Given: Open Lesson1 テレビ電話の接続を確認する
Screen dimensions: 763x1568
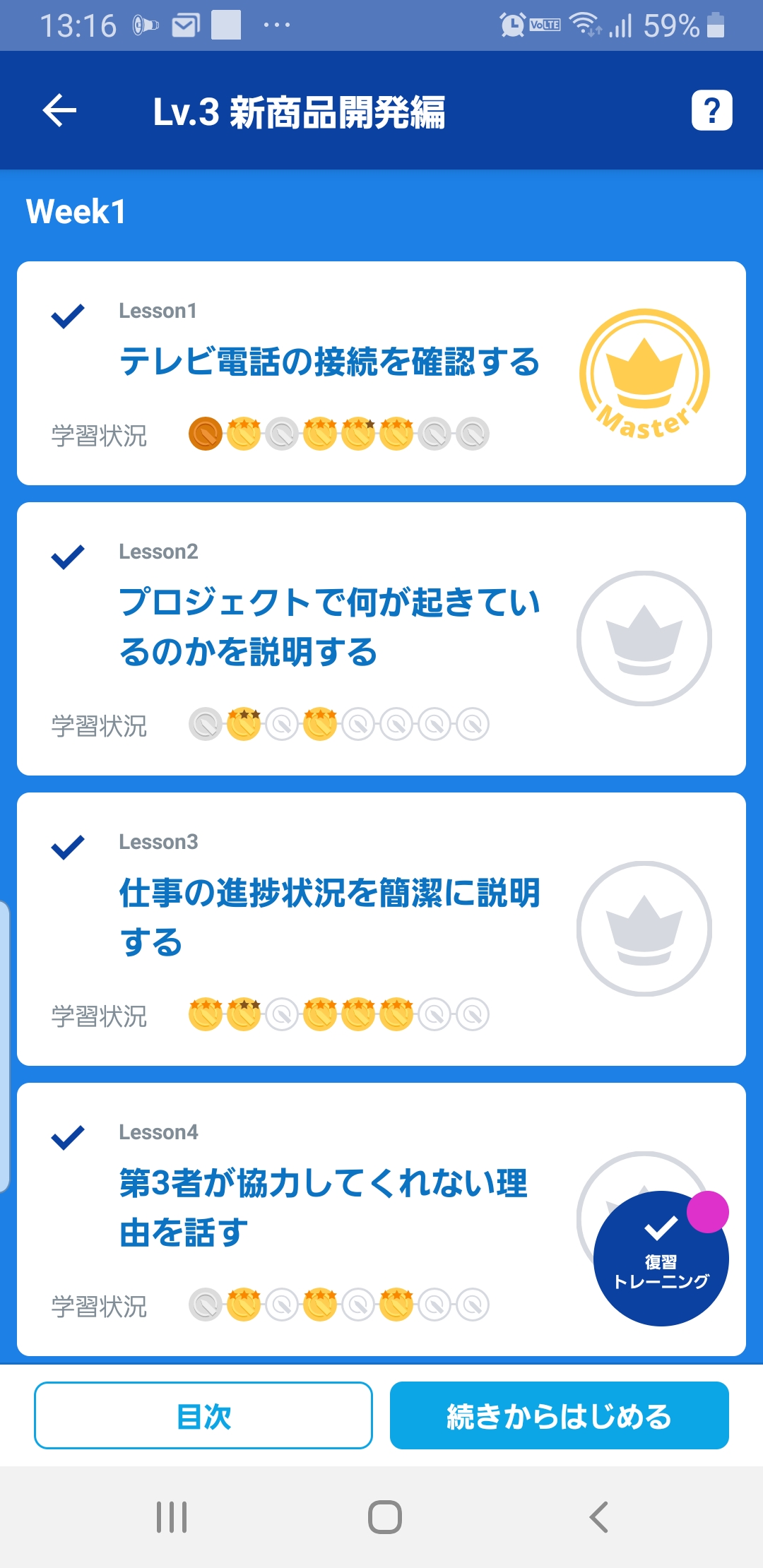Looking at the screenshot, I should 381,373.
